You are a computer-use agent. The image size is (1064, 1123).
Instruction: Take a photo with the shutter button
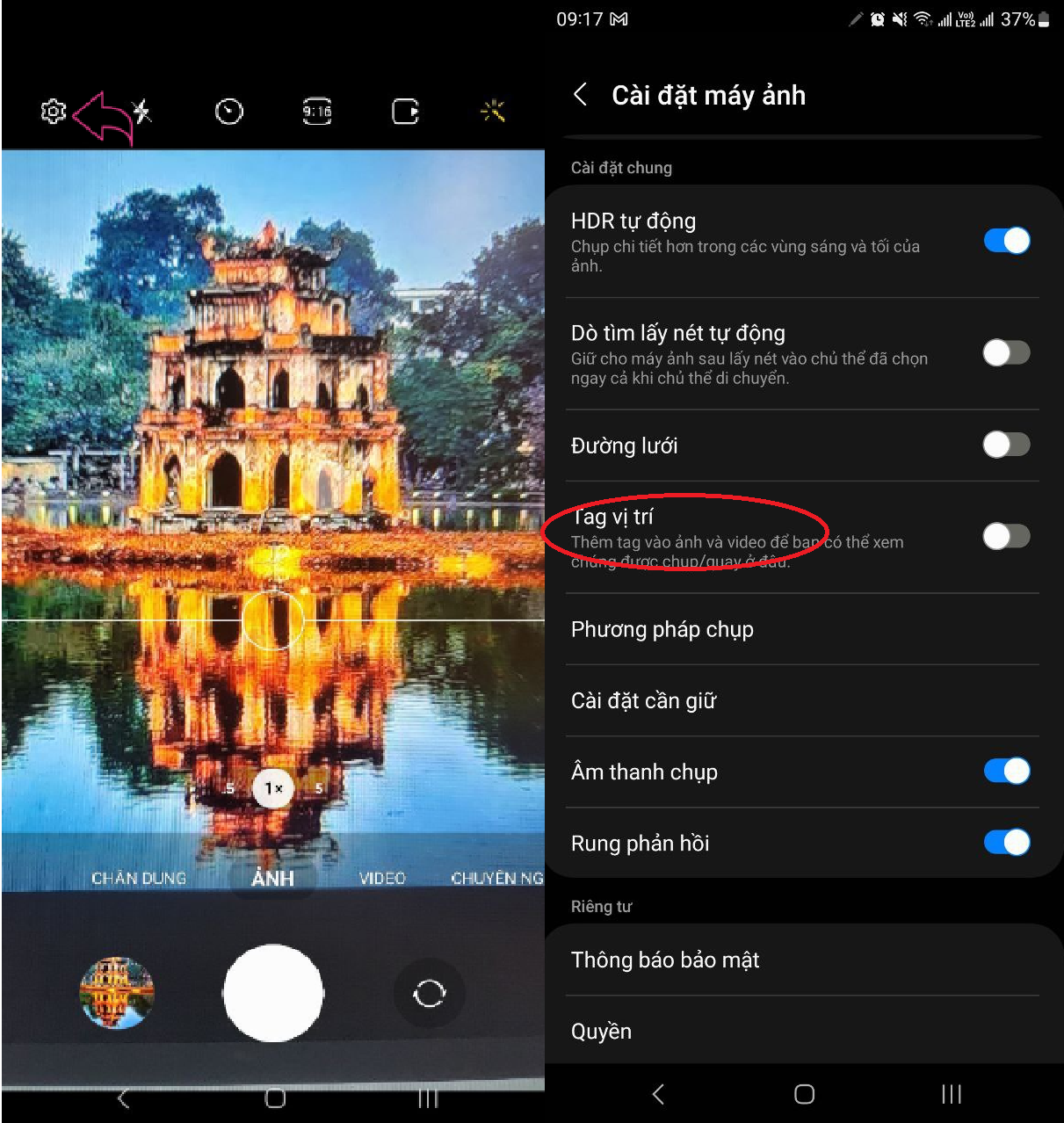pos(273,994)
